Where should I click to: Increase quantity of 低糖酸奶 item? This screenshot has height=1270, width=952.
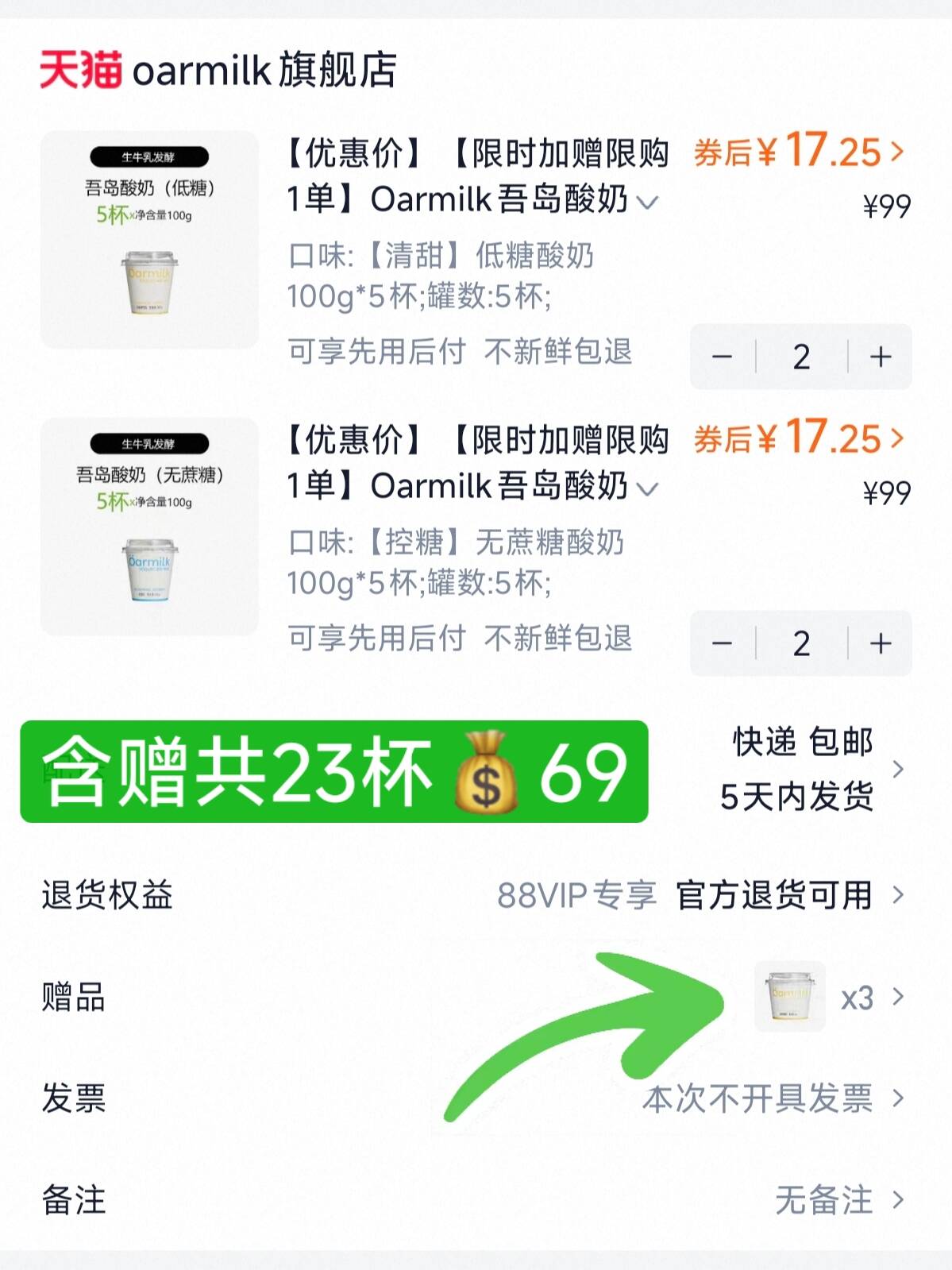880,357
